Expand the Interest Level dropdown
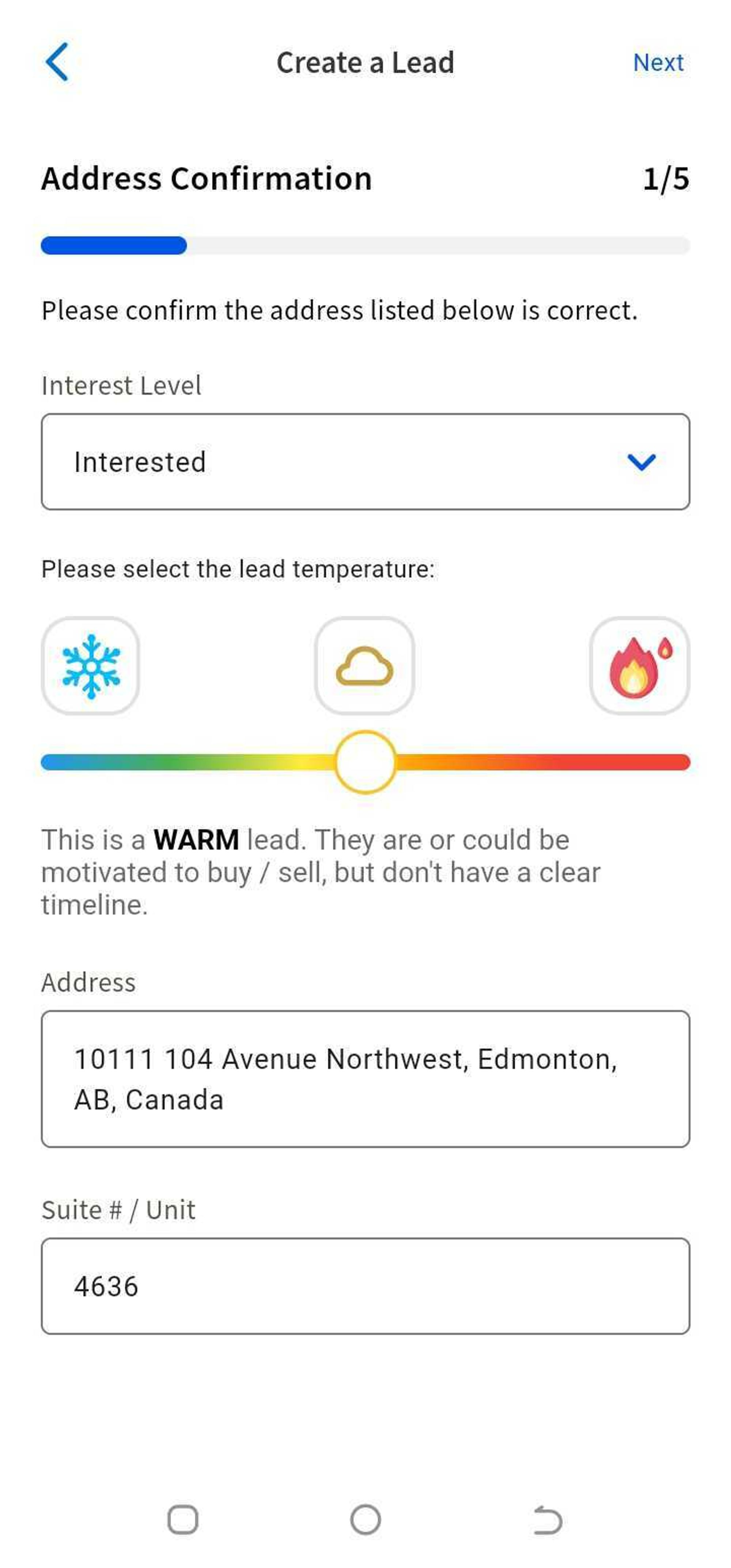Screen dimensions: 731x1568 tap(365, 462)
